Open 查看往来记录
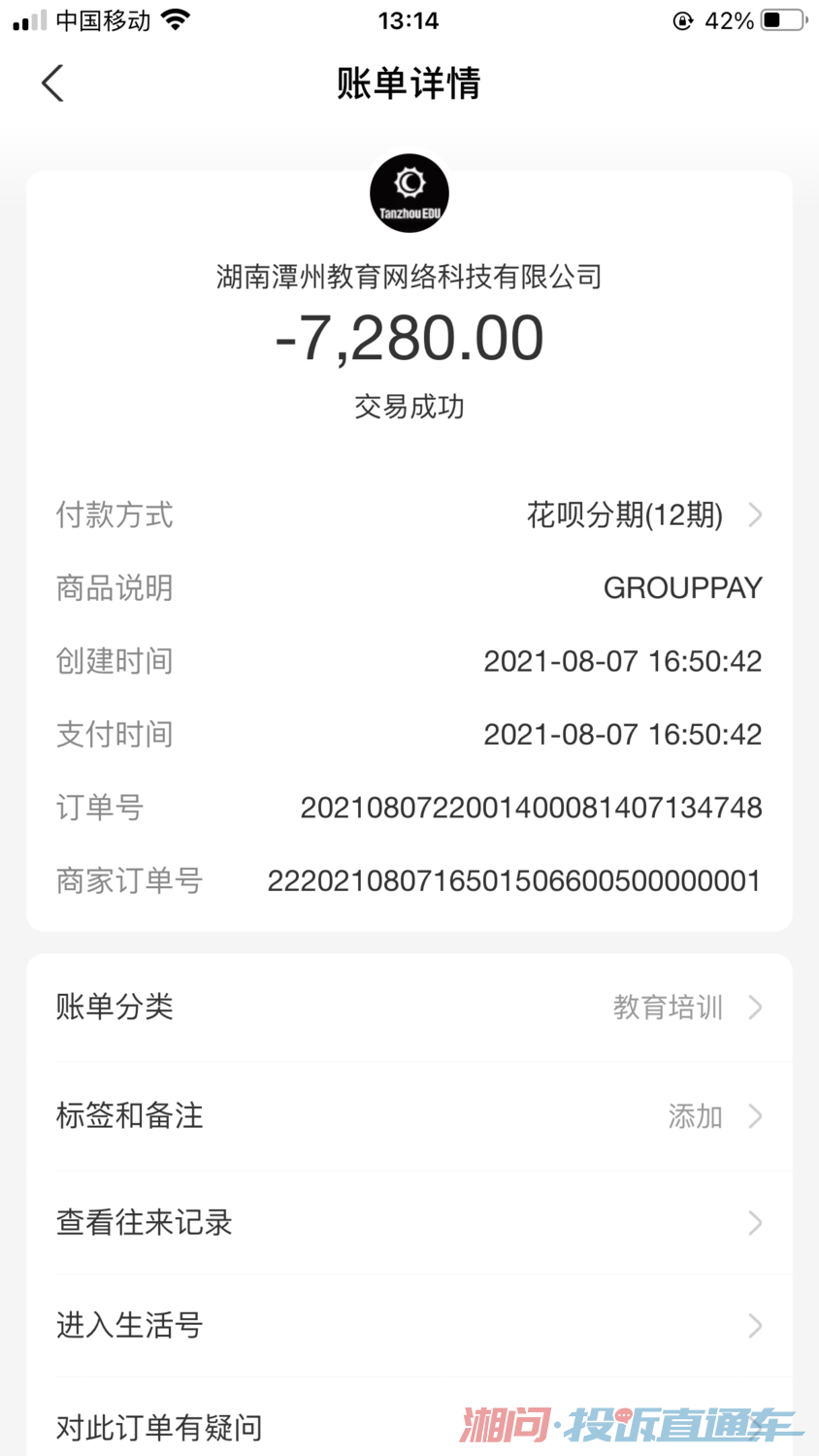 click(x=409, y=1223)
